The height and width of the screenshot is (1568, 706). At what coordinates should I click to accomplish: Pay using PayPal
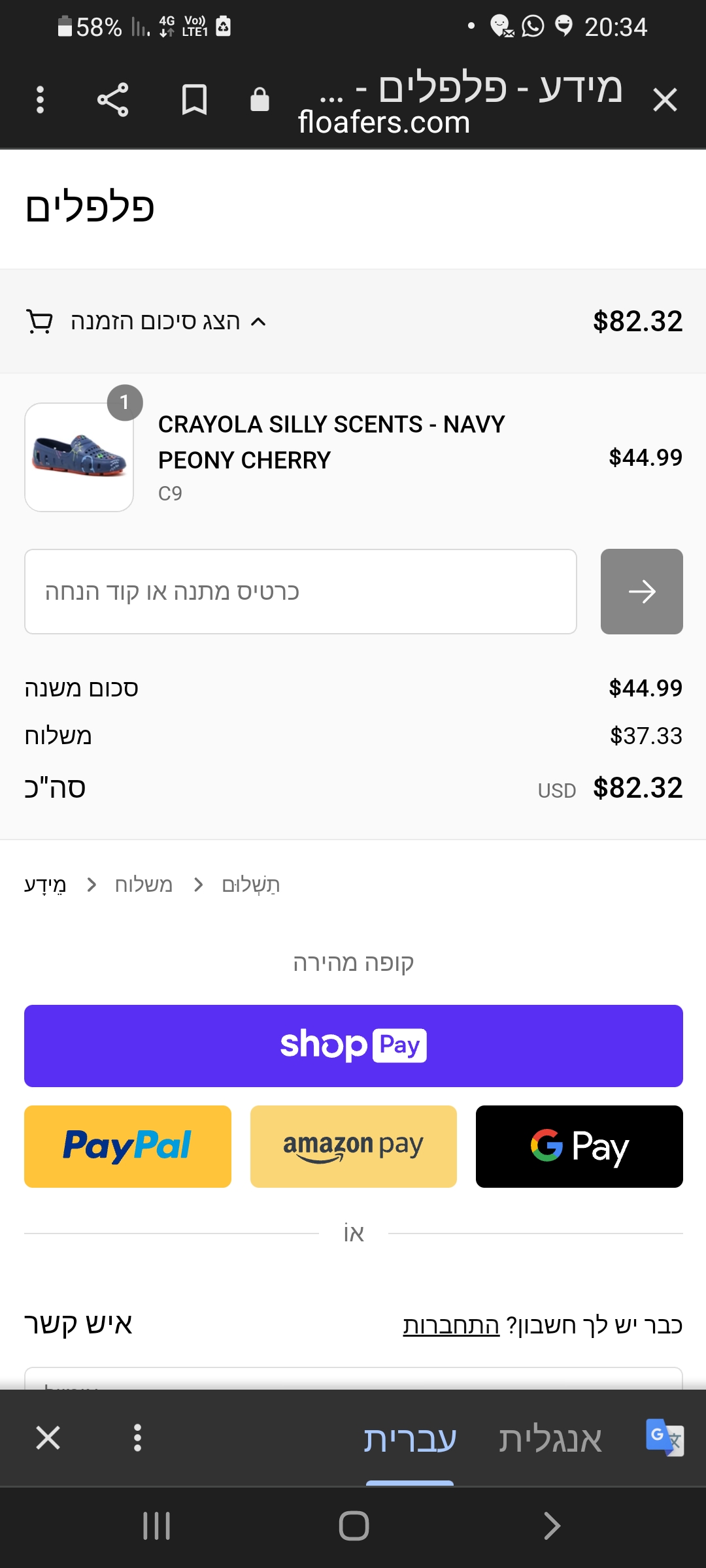coord(127,1147)
